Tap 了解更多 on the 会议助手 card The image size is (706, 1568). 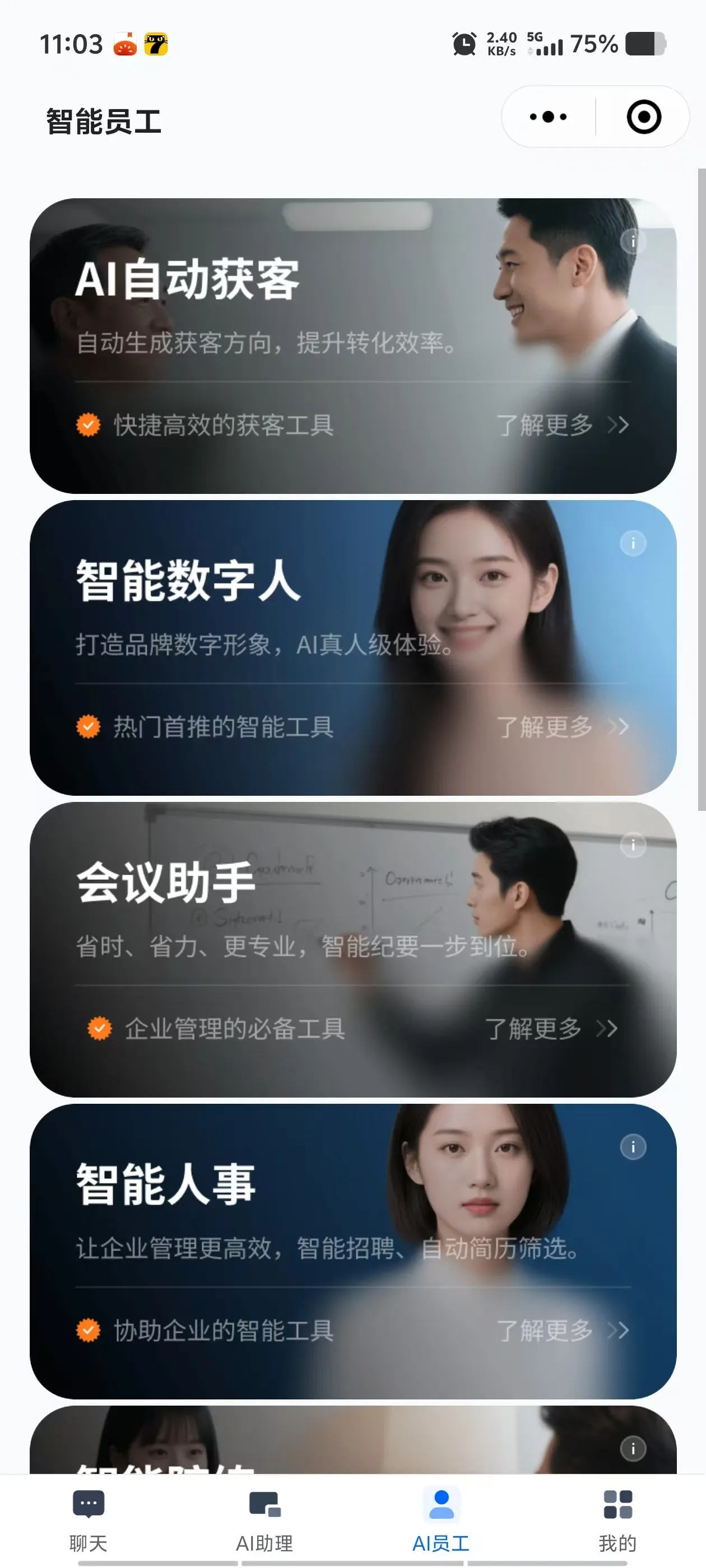[550, 1029]
